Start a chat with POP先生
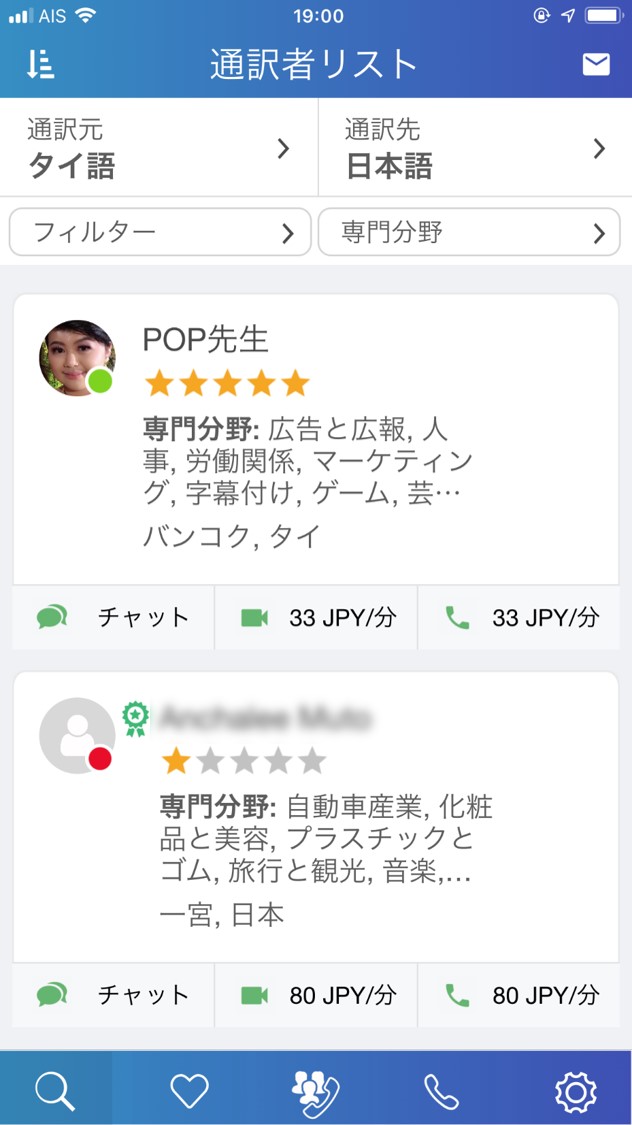 pyautogui.click(x=114, y=617)
